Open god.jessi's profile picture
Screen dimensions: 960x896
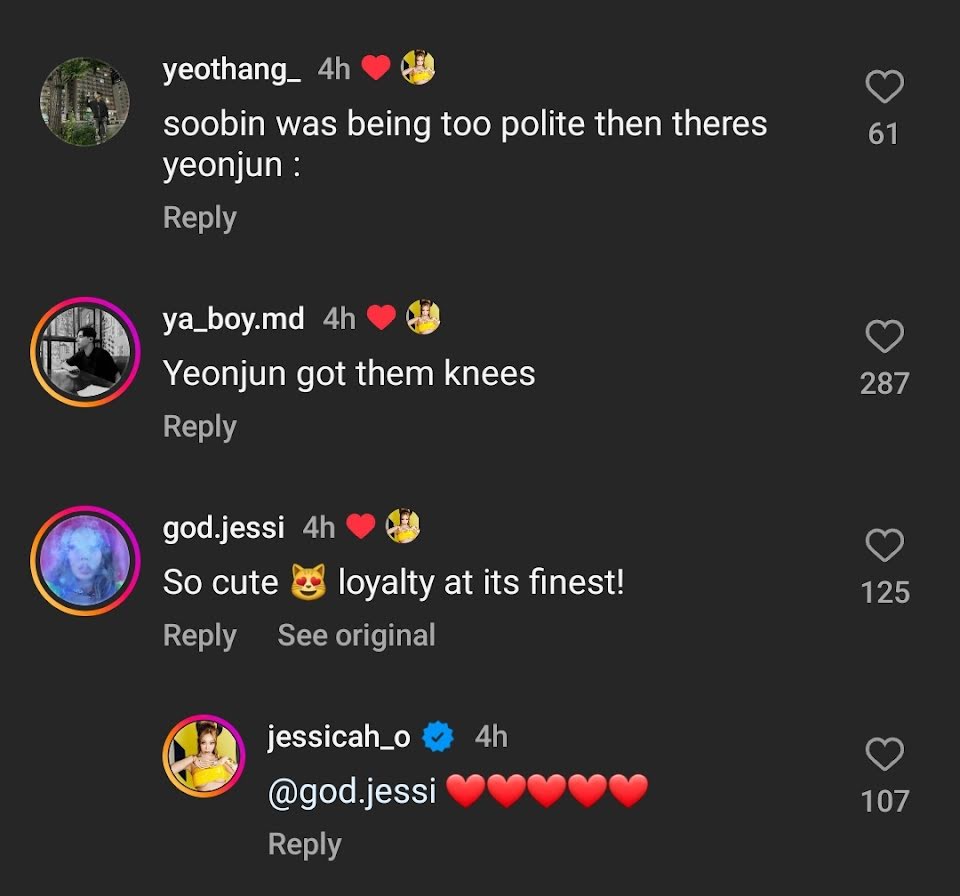85,560
